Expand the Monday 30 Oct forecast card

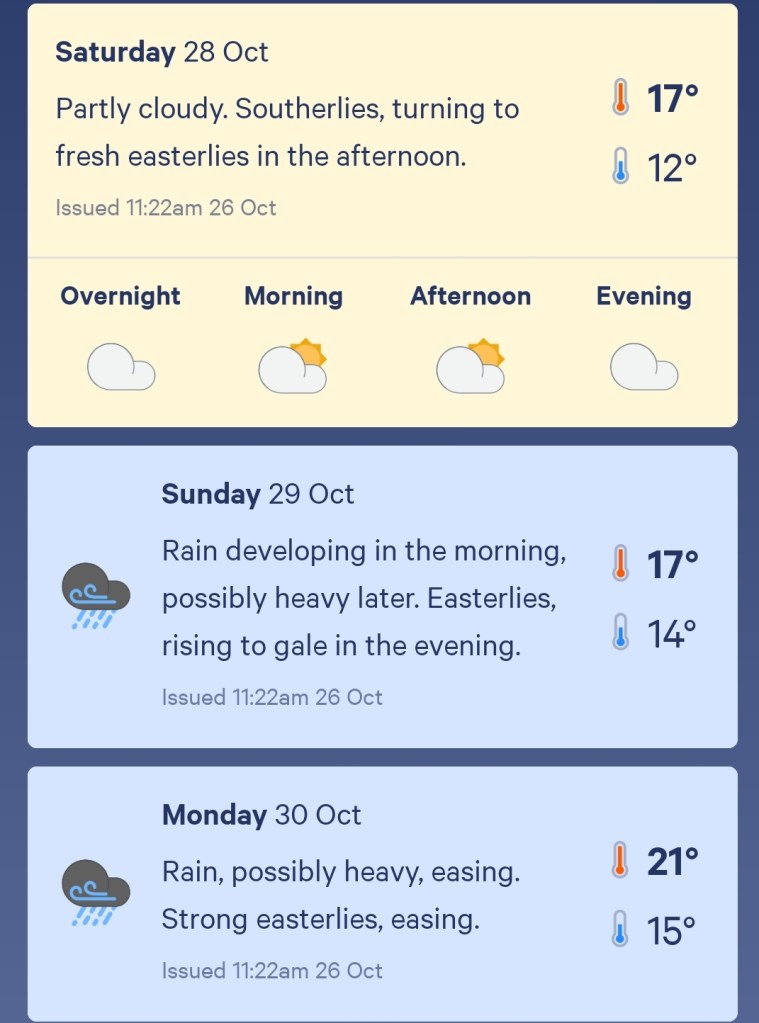pos(382,893)
